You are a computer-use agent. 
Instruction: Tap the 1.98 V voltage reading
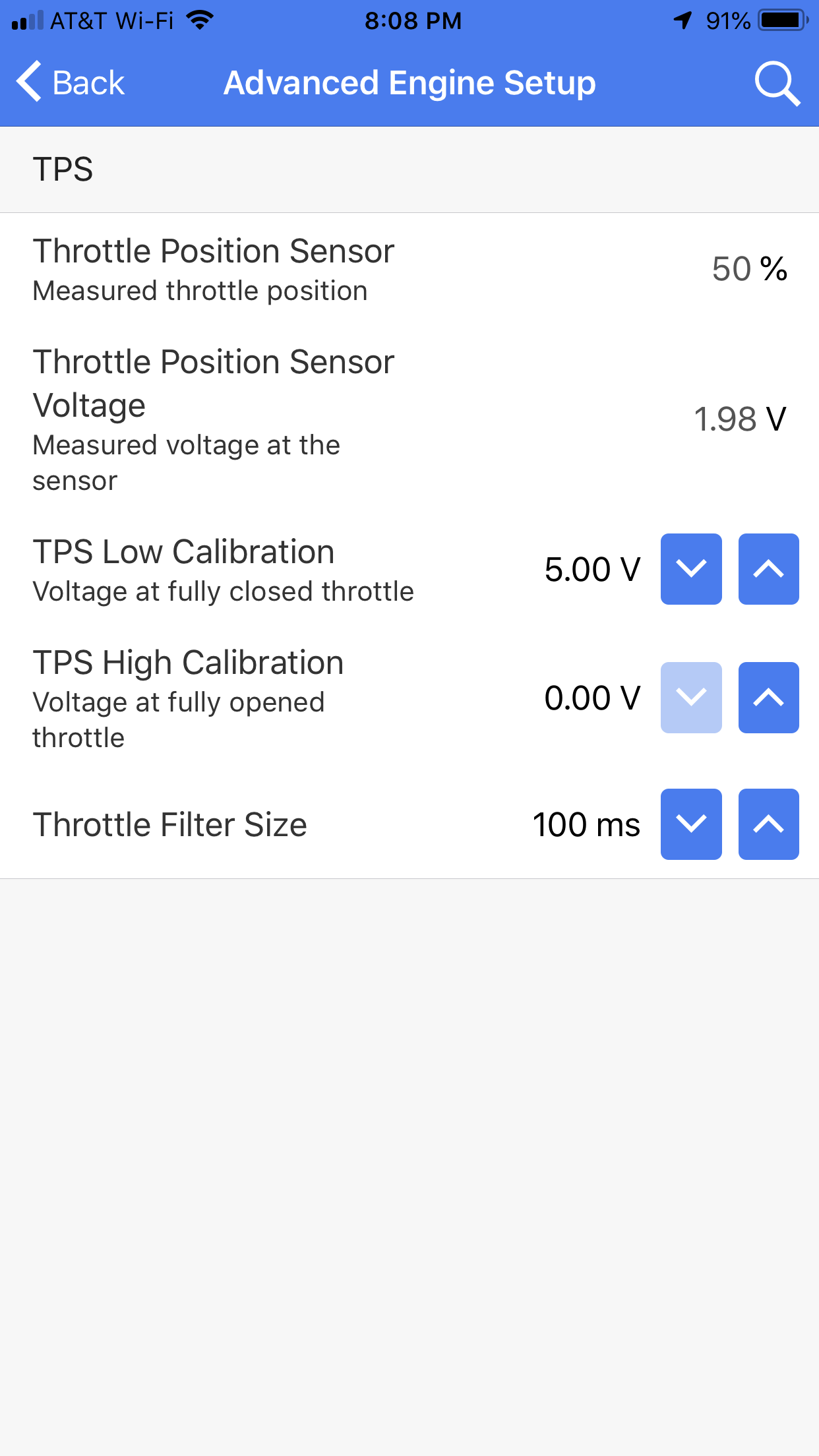click(x=740, y=418)
